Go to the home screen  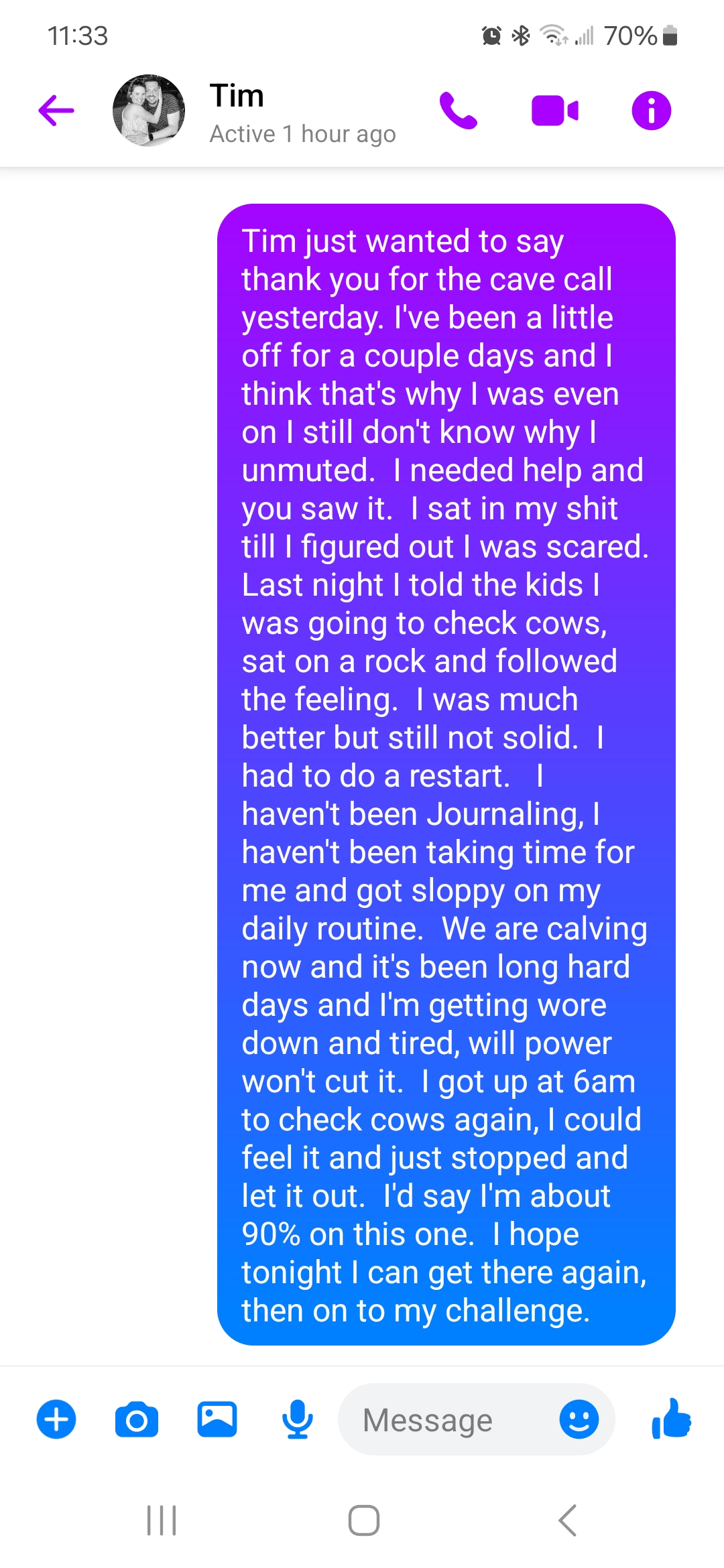point(363,1520)
